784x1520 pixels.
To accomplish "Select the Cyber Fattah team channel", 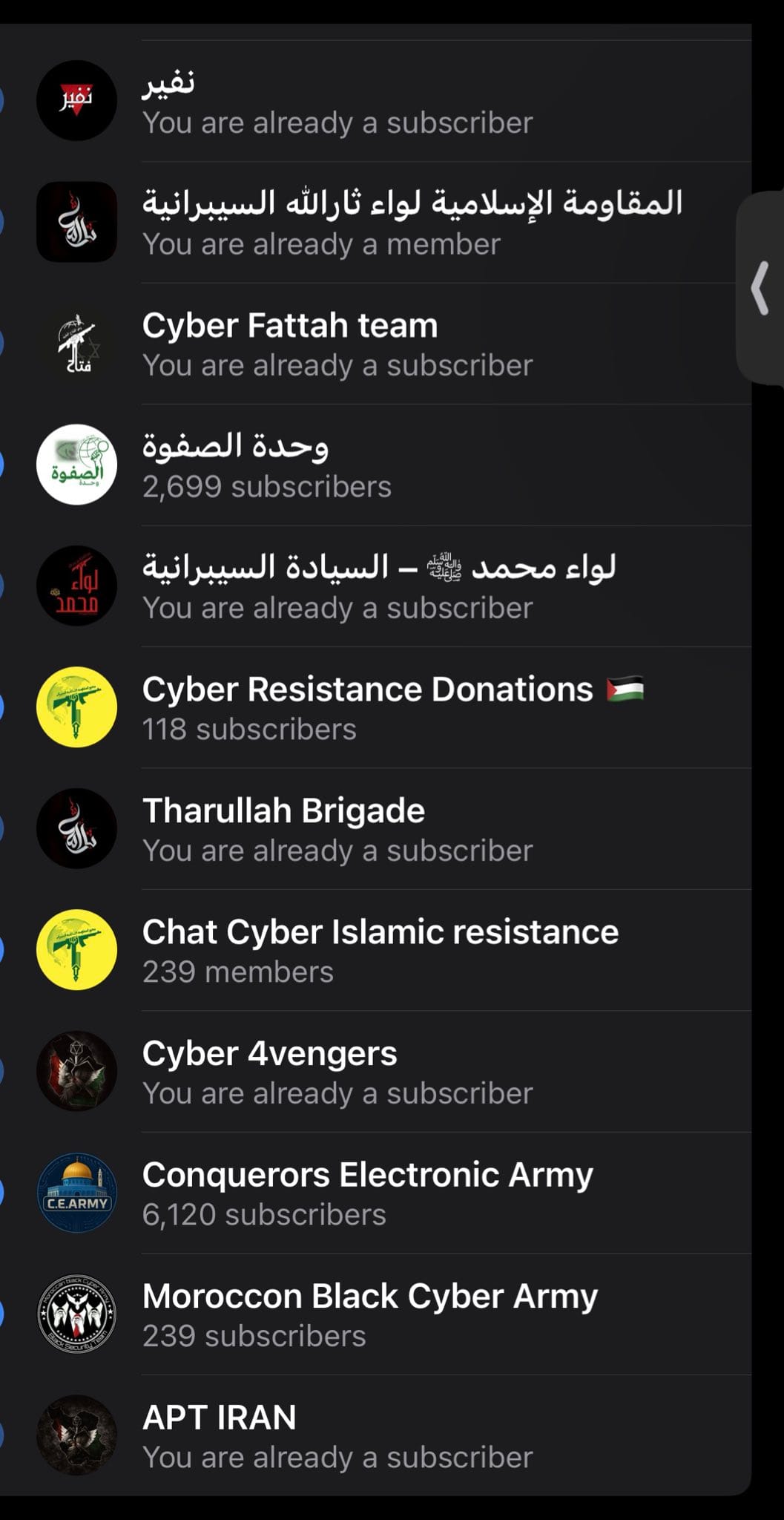I will click(x=337, y=344).
